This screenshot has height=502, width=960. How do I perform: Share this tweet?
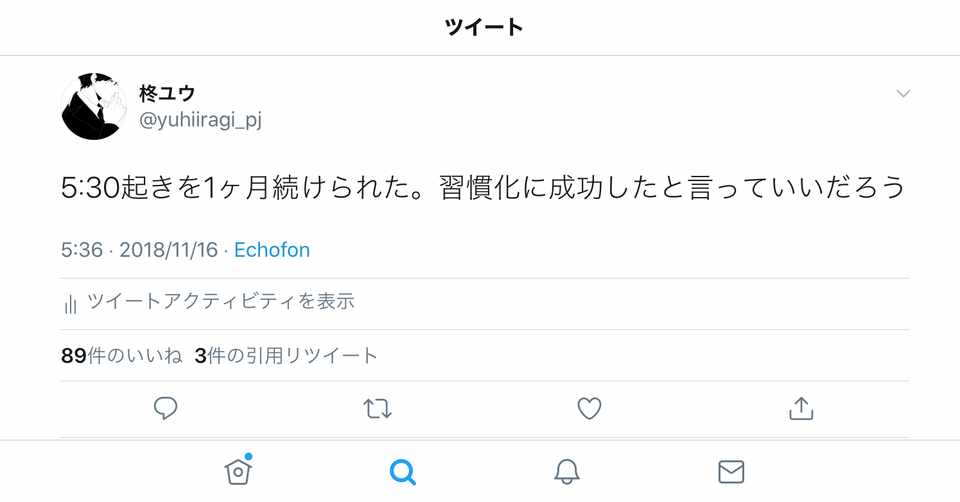click(x=800, y=408)
